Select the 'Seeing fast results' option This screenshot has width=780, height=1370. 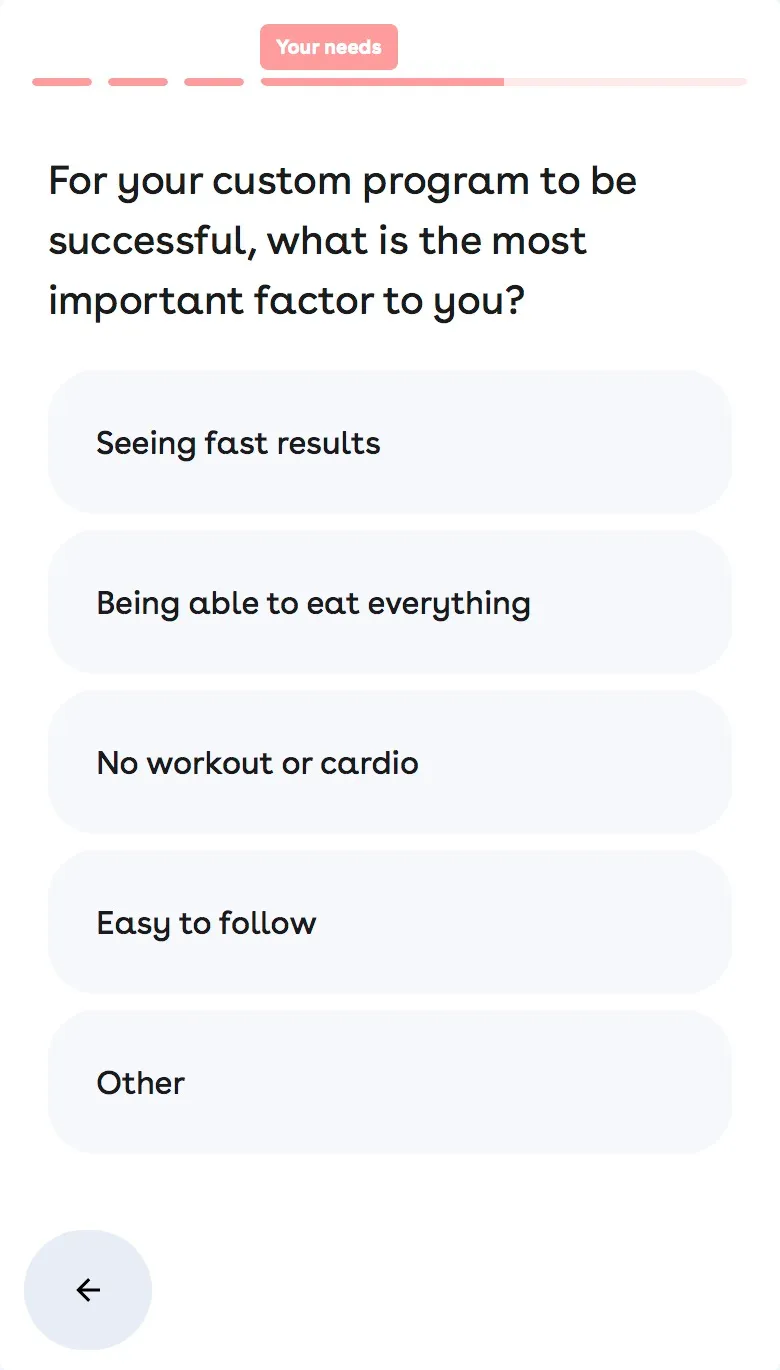[390, 442]
